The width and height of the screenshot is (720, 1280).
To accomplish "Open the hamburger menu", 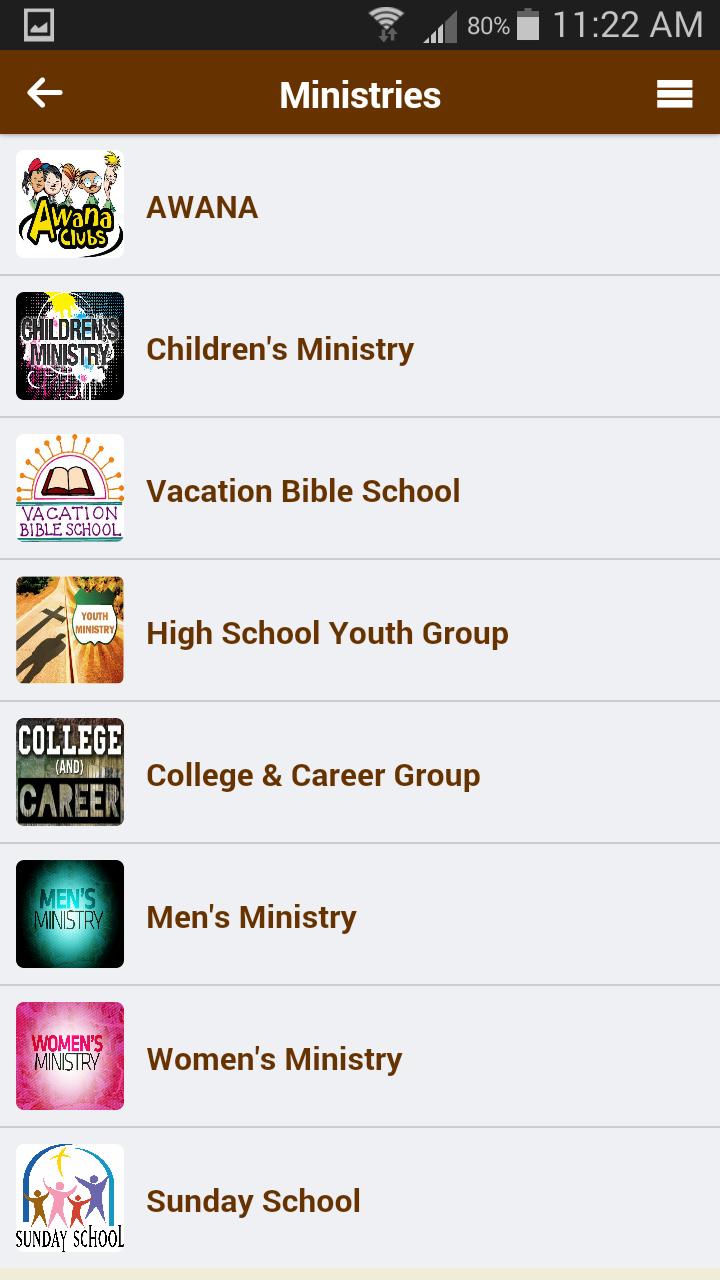I will (675, 94).
